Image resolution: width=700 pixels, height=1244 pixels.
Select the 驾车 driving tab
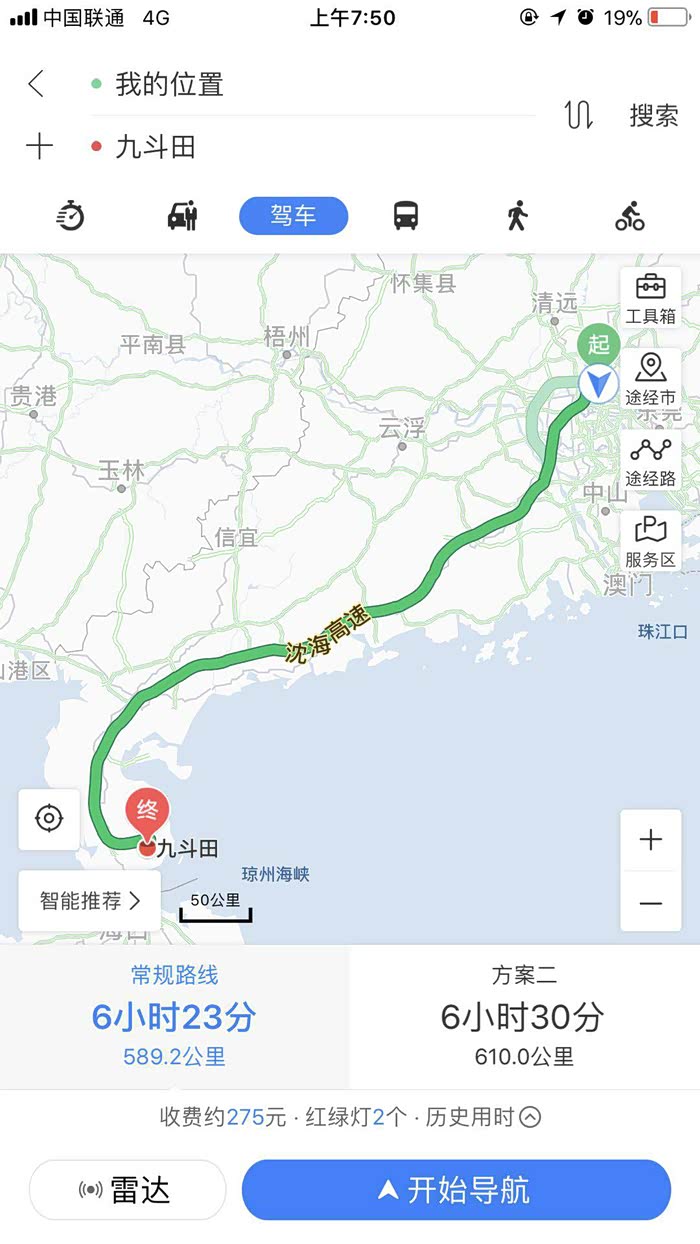point(293,215)
